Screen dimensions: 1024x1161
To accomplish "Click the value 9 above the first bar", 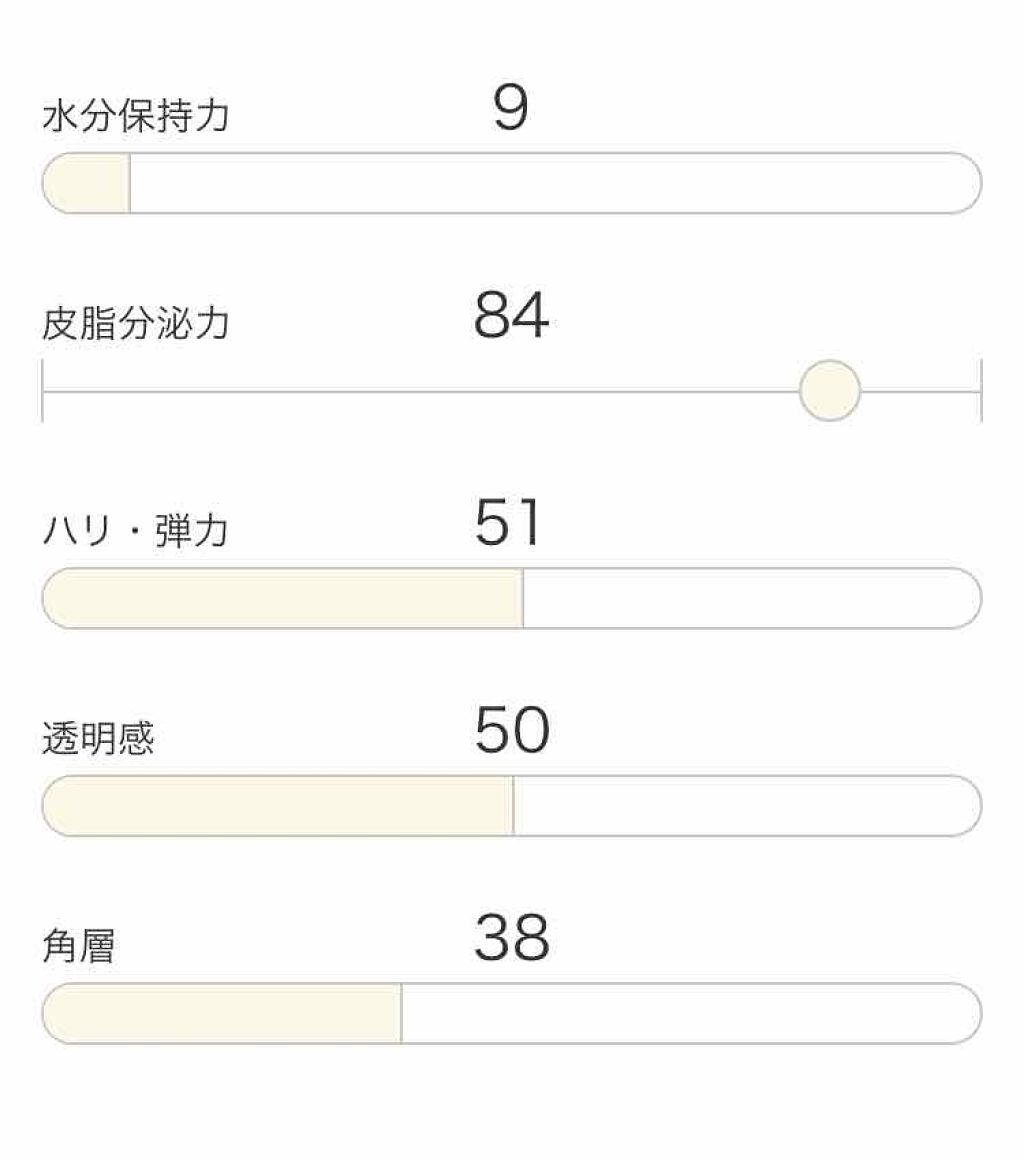I will click(511, 106).
